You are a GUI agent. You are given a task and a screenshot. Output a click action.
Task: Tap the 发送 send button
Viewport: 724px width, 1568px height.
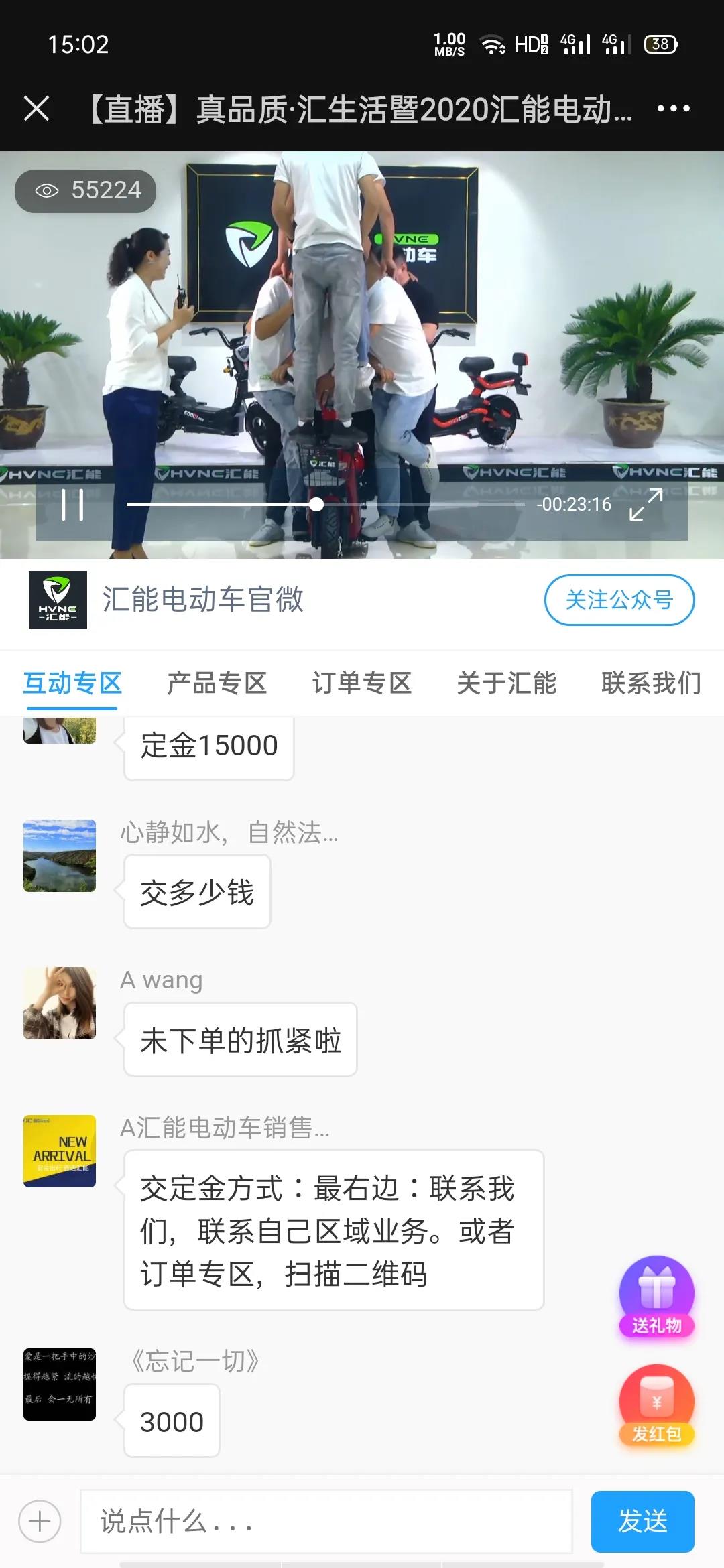pos(642,1522)
